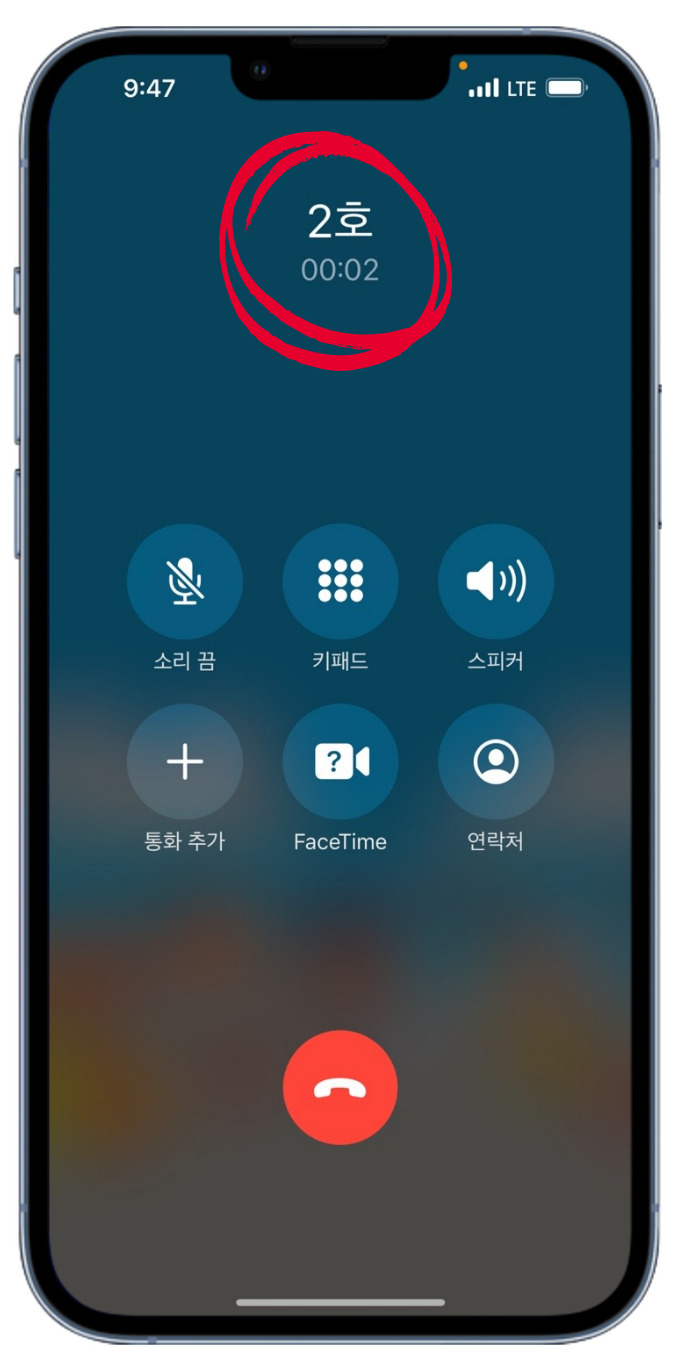Start a FaceTime video call
The image size is (680, 1360).
point(340,762)
